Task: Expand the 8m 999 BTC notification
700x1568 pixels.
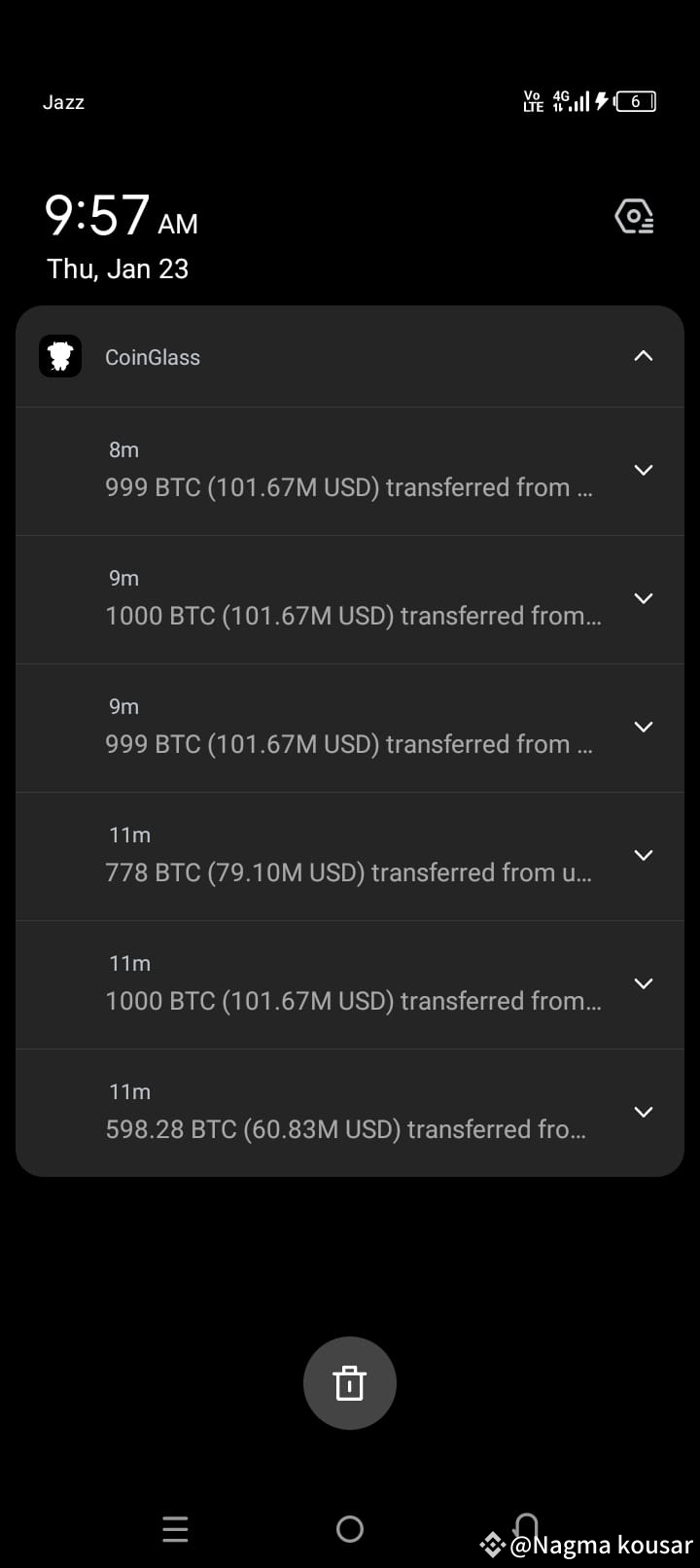Action: (644, 470)
